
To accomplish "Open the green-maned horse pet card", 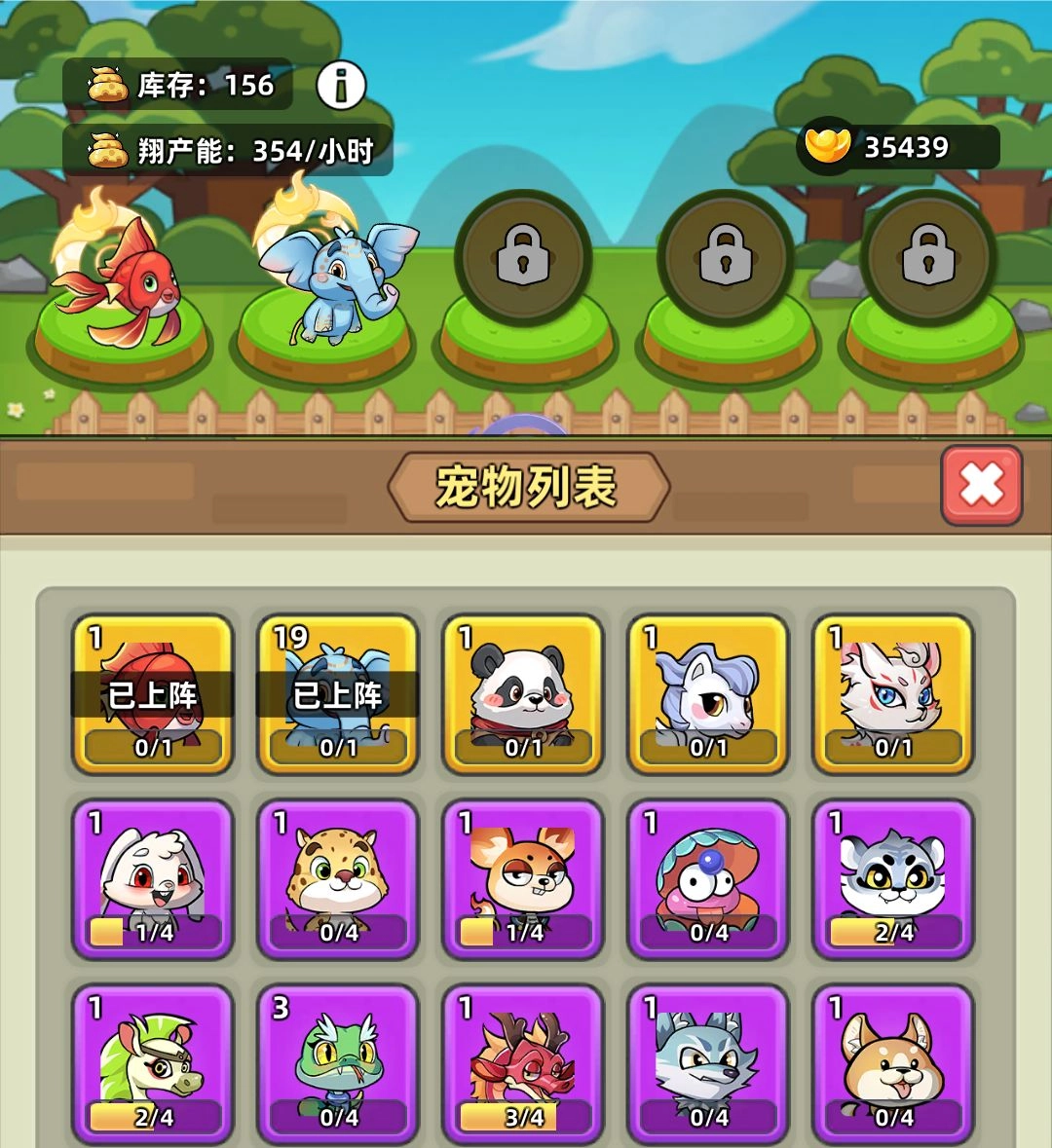I will pos(153,1064).
